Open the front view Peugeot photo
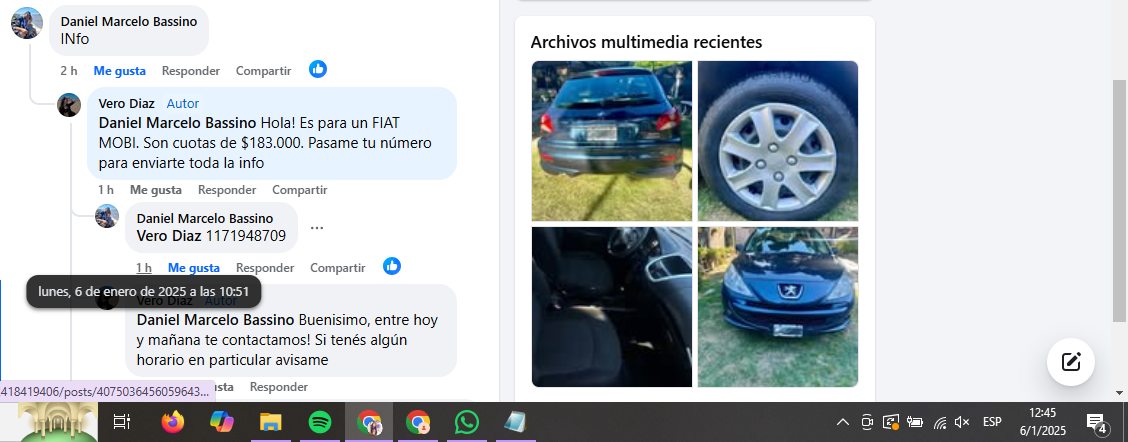The width and height of the screenshot is (1128, 442). 777,306
